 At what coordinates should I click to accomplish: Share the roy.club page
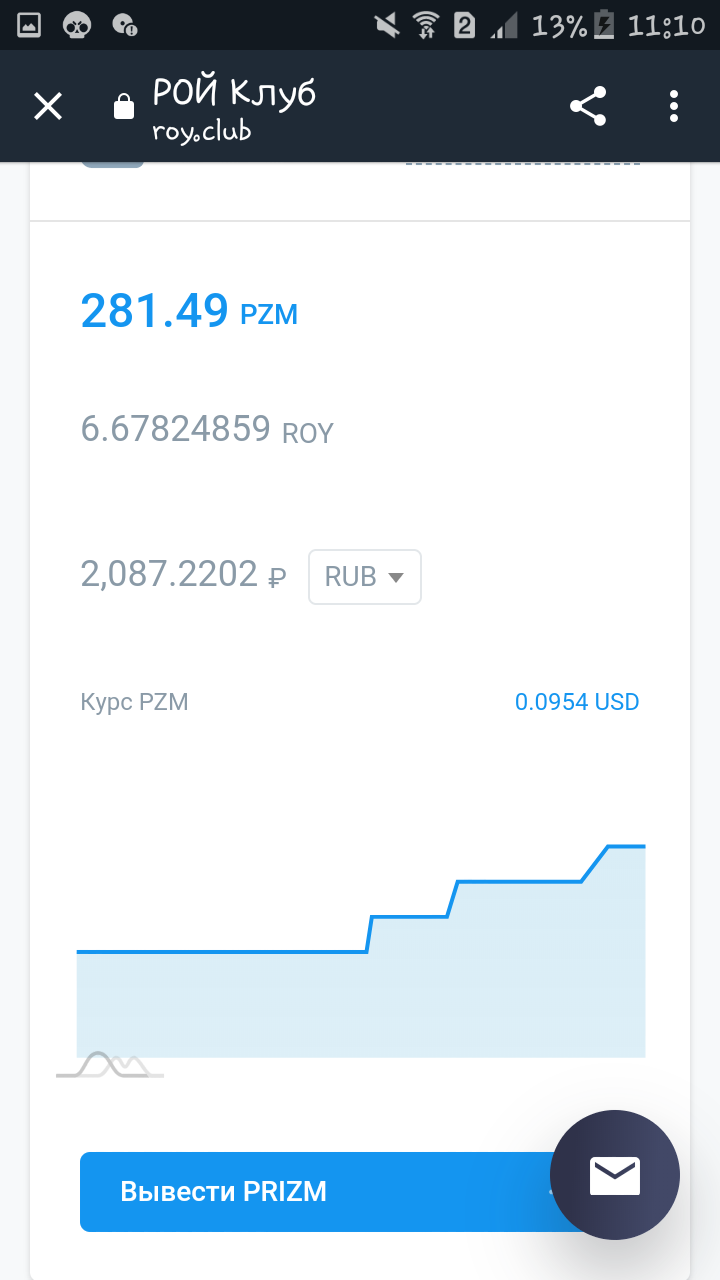click(x=588, y=106)
